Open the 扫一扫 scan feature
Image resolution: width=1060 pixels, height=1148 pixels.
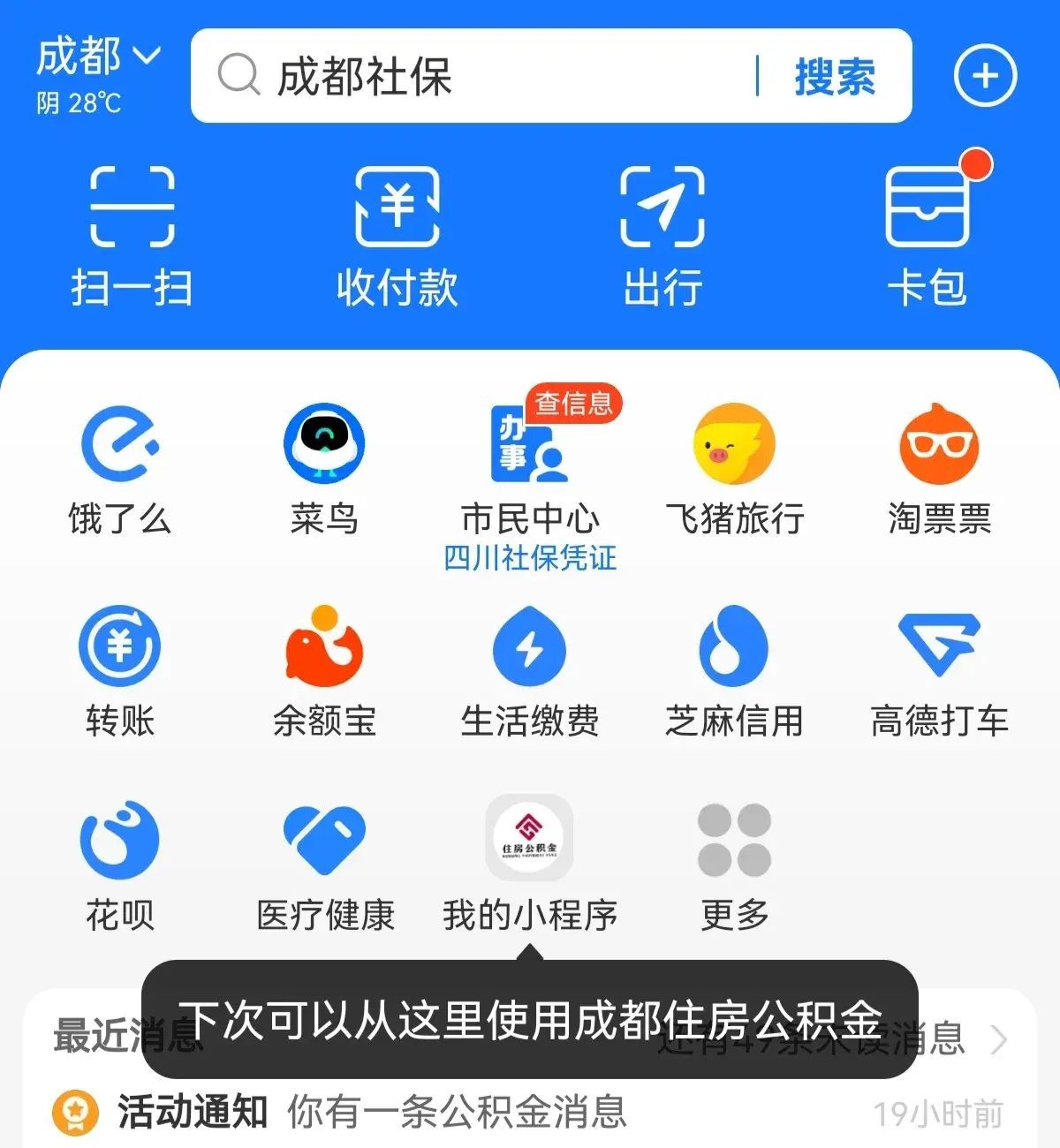pos(134,231)
